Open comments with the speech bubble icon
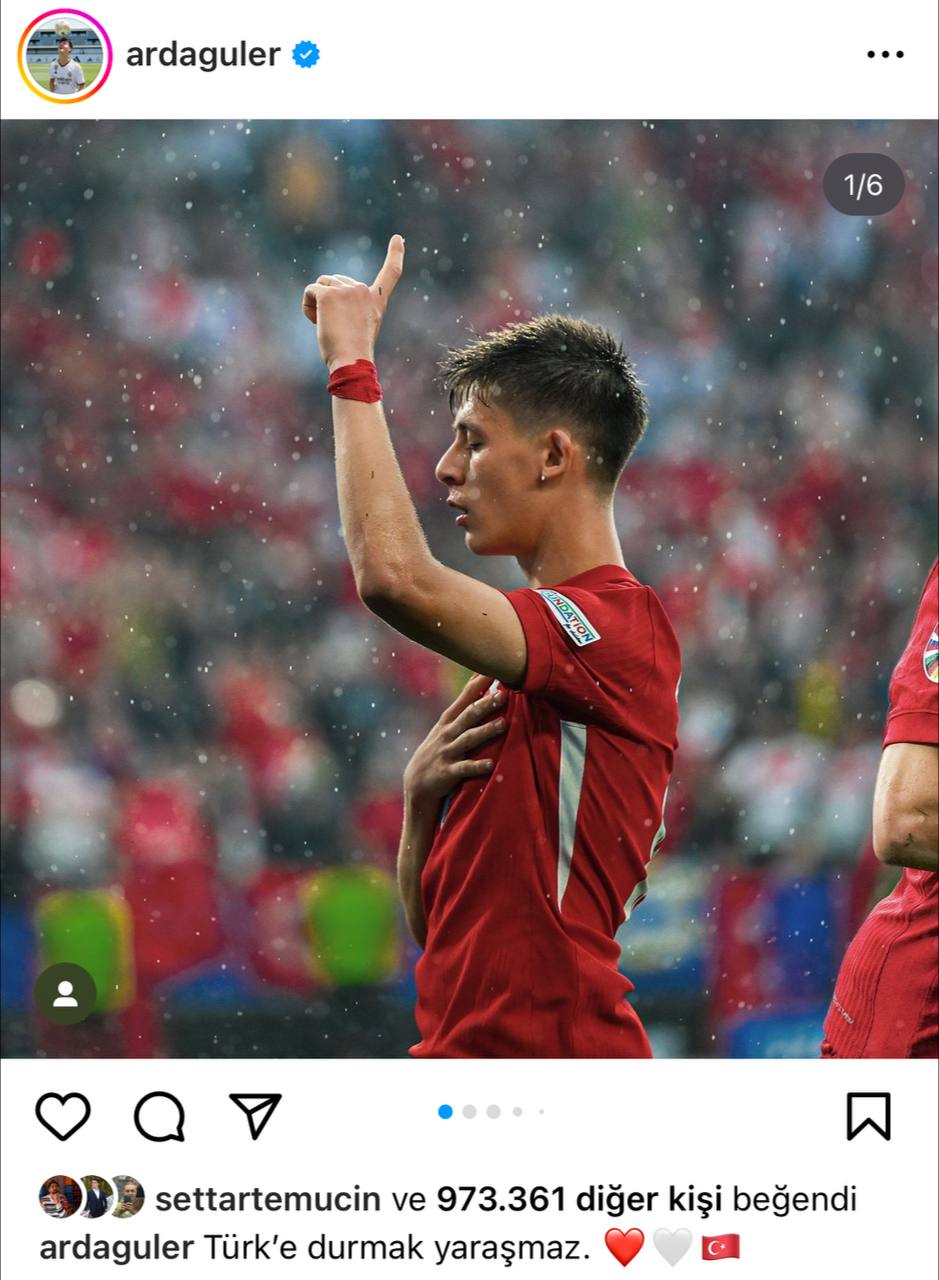Screen dimensions: 939x1280 pyautogui.click(x=159, y=1116)
